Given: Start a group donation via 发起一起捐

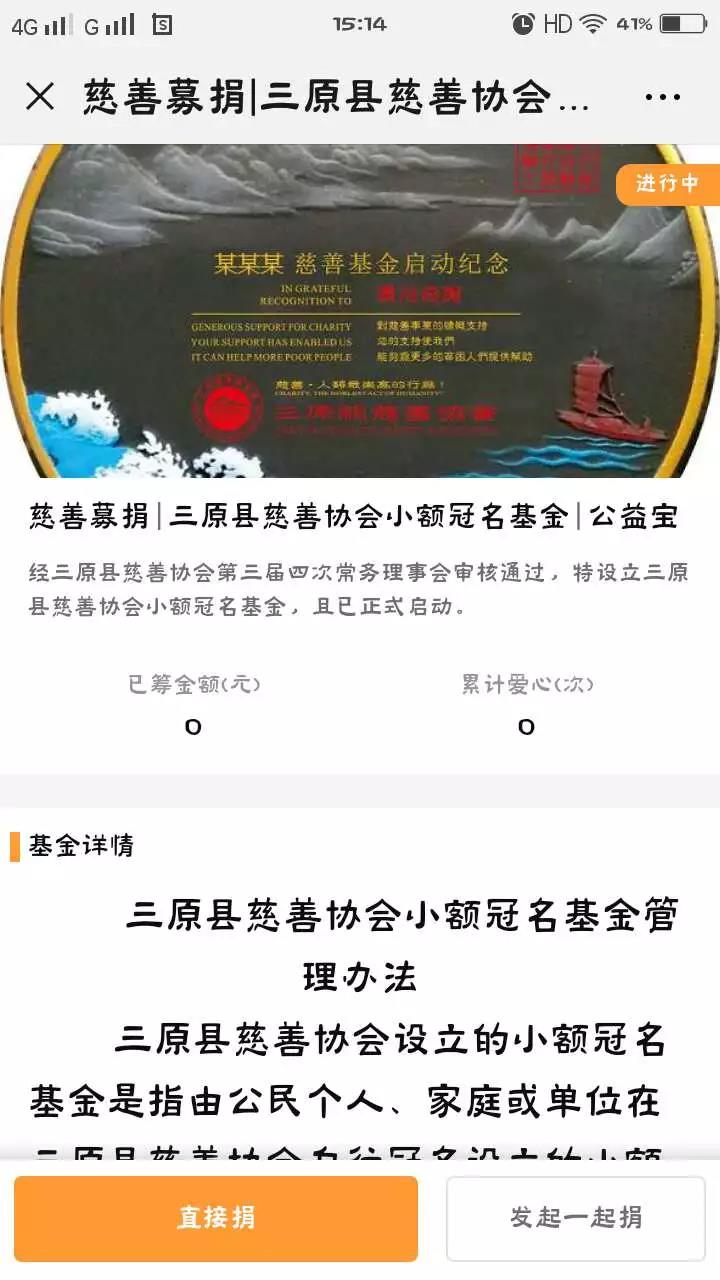Looking at the screenshot, I should [x=576, y=1217].
